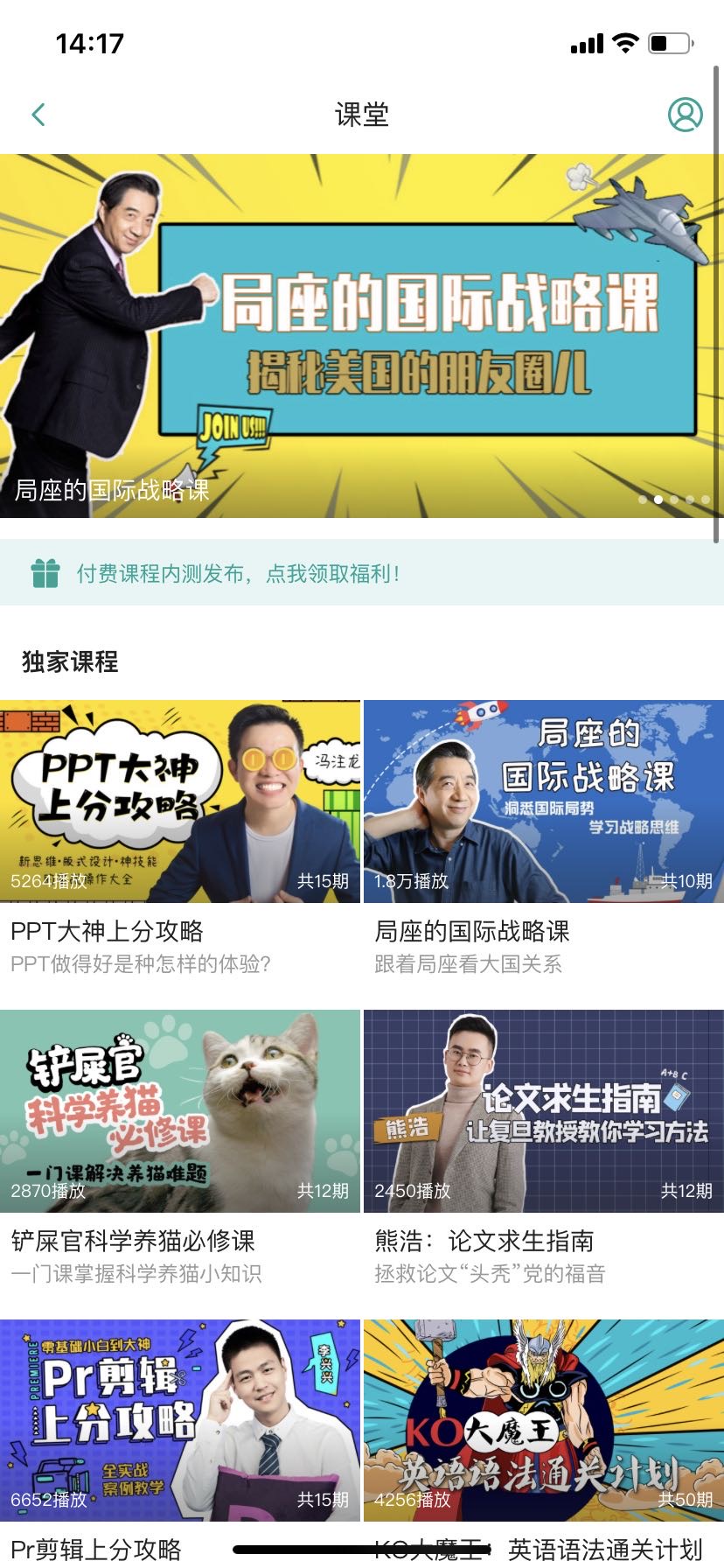Screen dimensions: 724x1568
Task: View the 铲屎官科学养猫必修课 course
Action: pyautogui.click(x=180, y=1111)
